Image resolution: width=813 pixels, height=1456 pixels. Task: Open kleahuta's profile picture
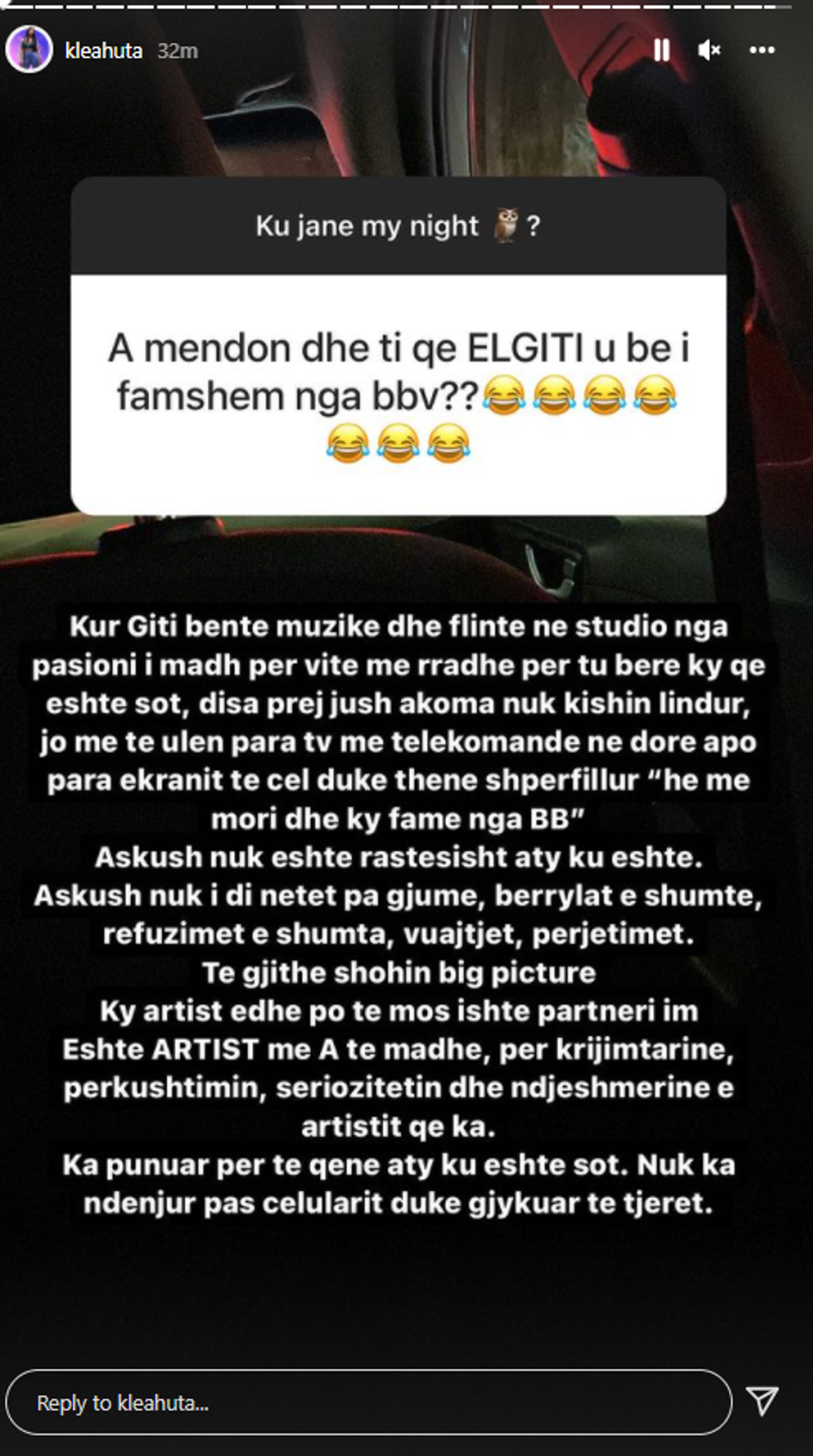click(x=30, y=50)
